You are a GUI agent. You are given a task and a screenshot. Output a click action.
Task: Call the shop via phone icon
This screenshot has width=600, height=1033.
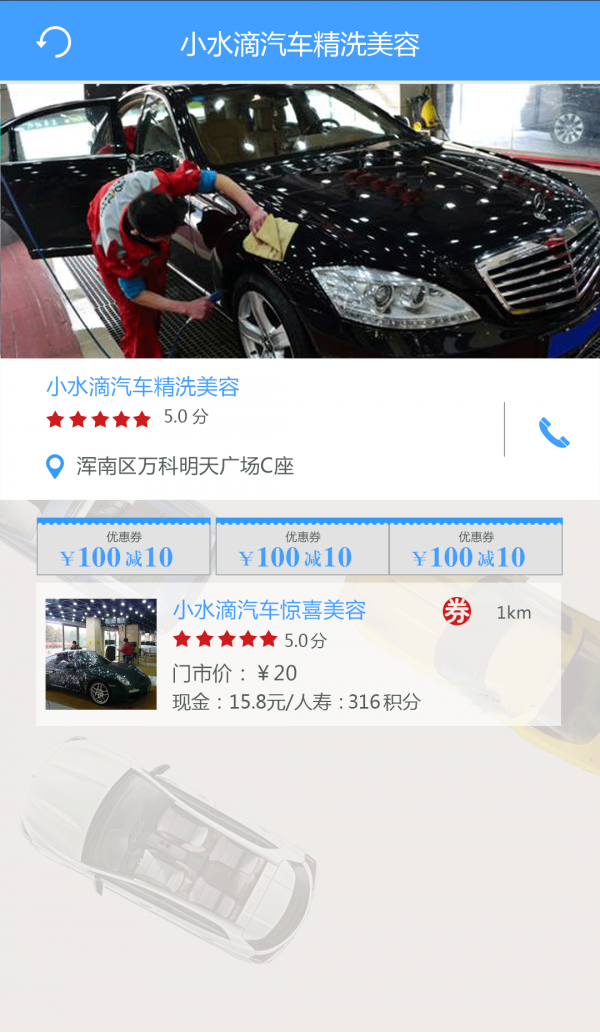[553, 432]
